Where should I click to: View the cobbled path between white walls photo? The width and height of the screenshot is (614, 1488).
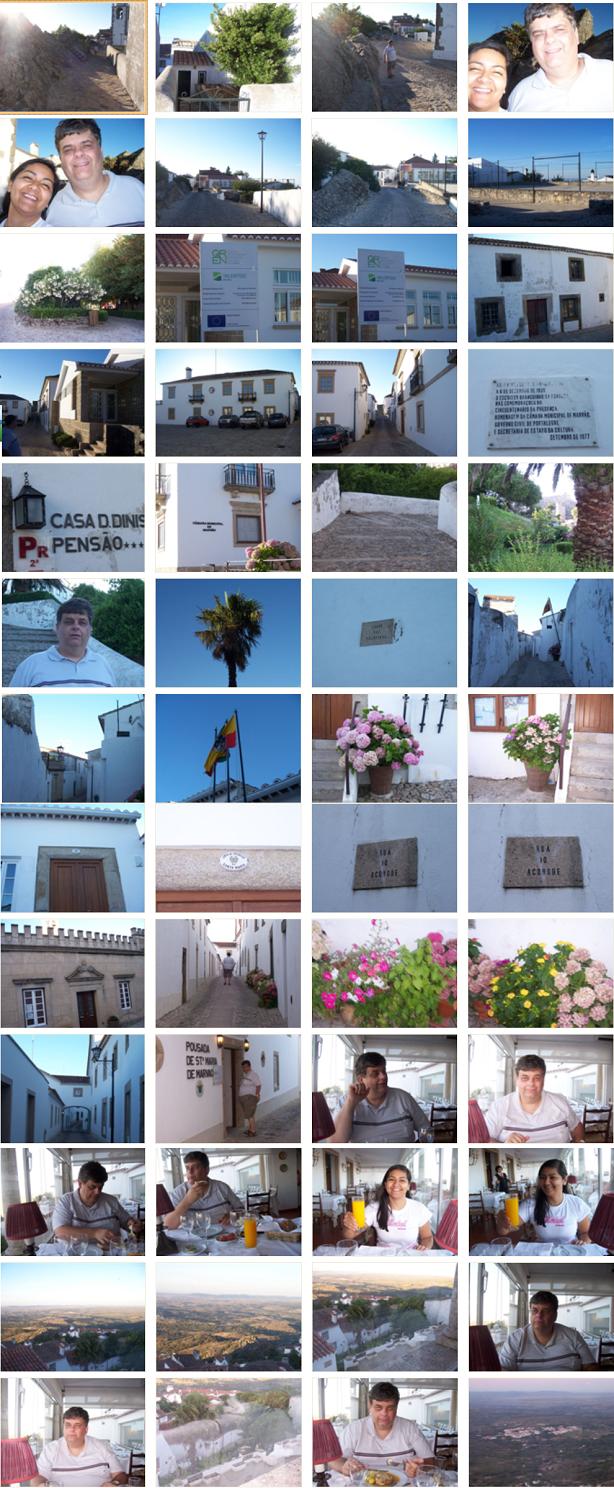(384, 517)
